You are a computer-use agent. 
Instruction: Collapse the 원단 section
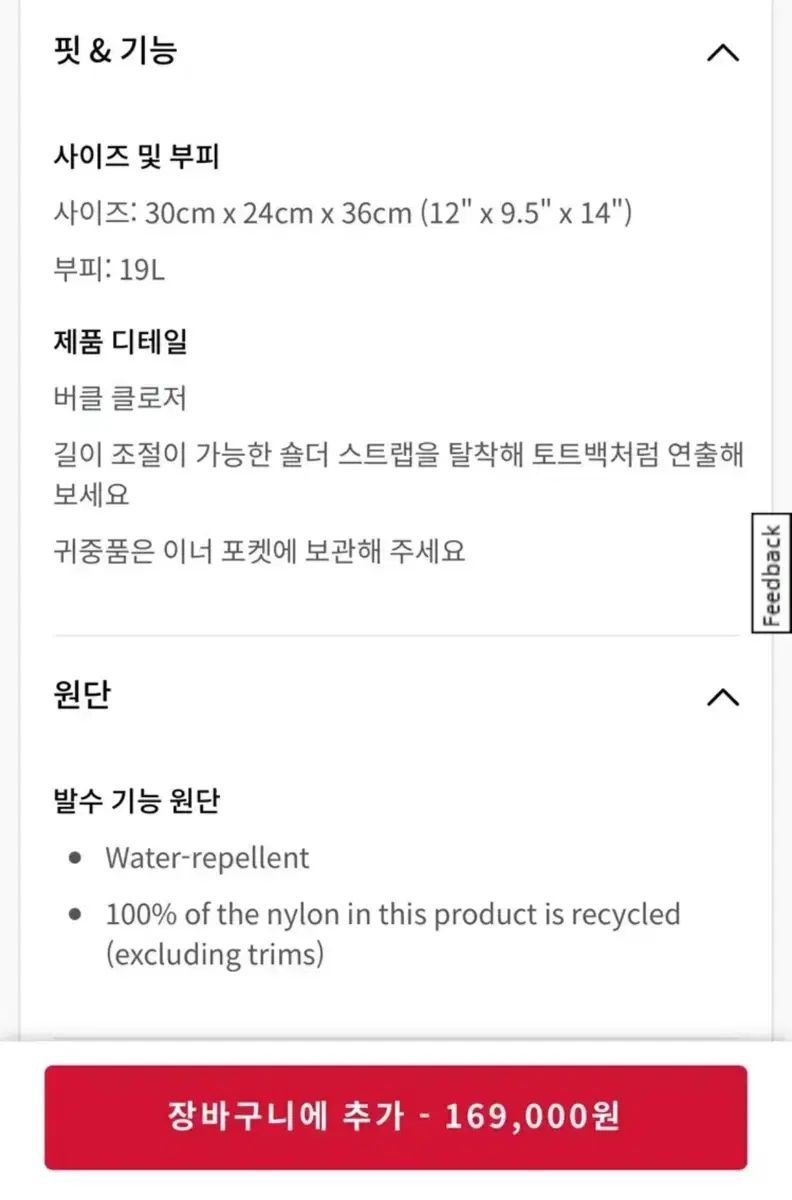[x=722, y=697]
